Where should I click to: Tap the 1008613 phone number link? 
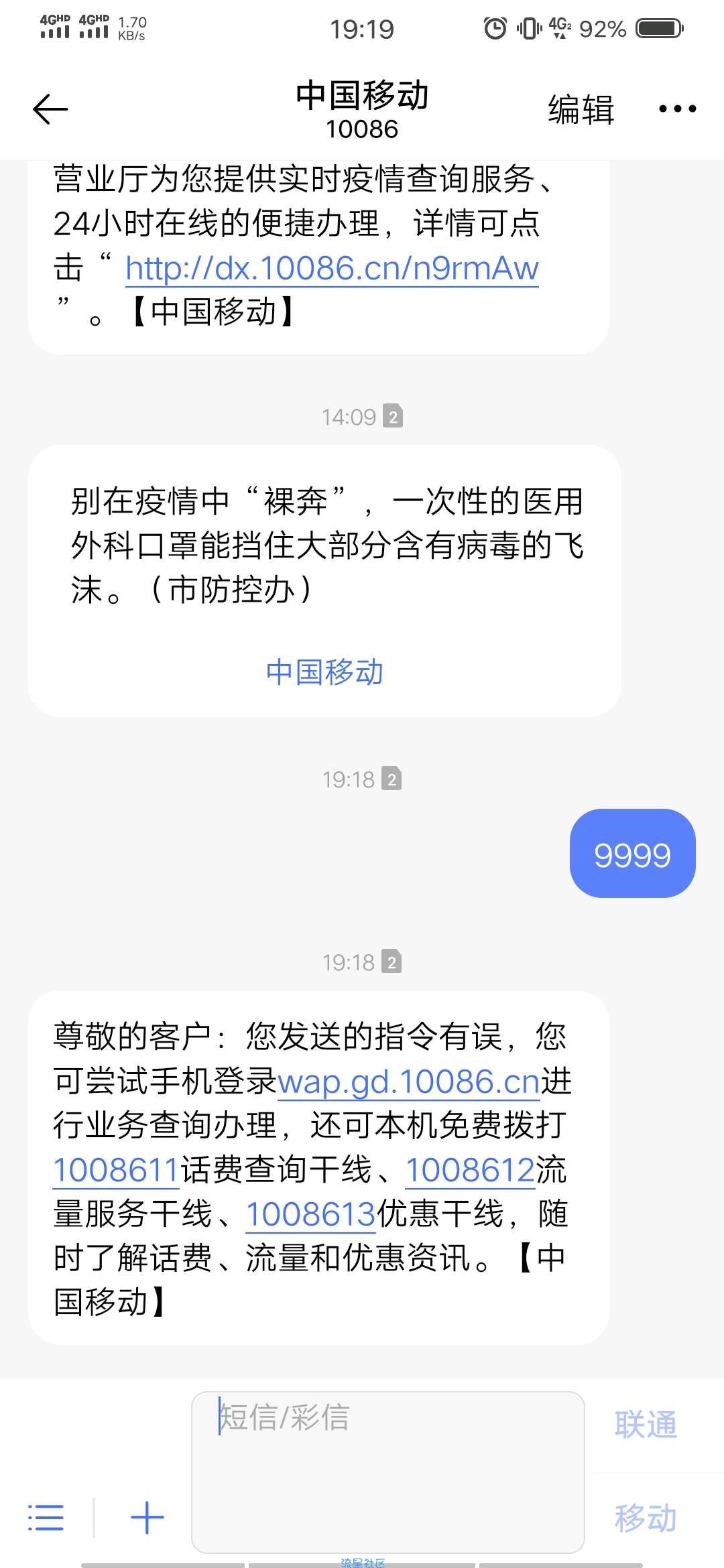[x=310, y=1214]
